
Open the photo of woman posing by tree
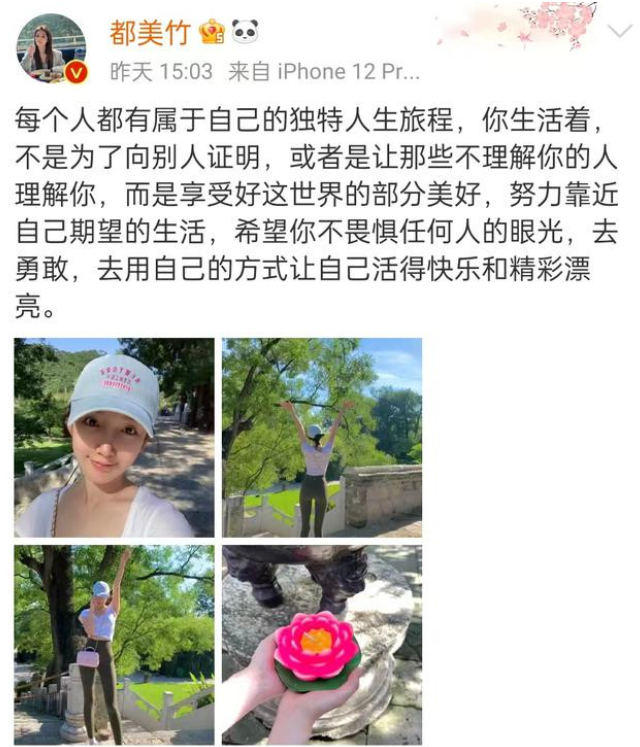114,644
